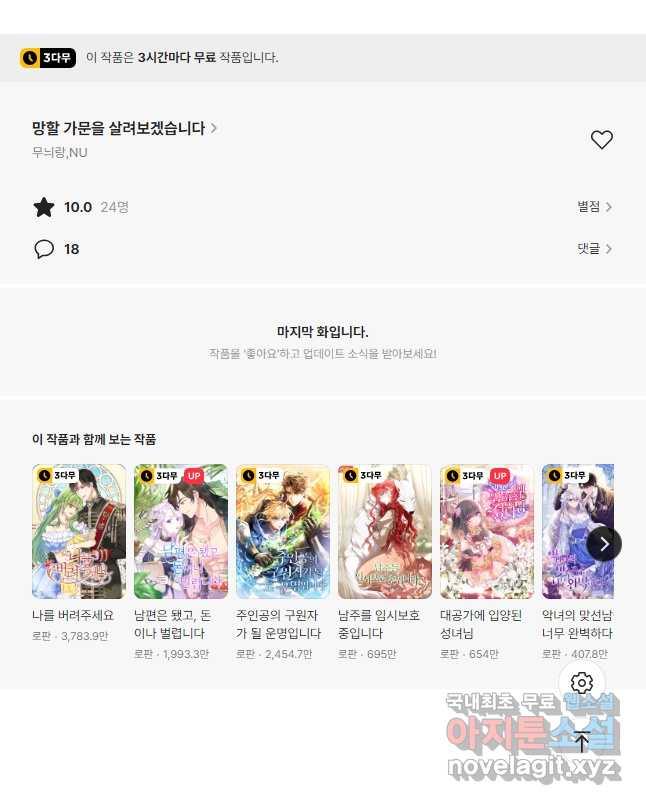Viewport: 646px width, 805px height.
Task: Jump back to top of page
Action: [582, 741]
